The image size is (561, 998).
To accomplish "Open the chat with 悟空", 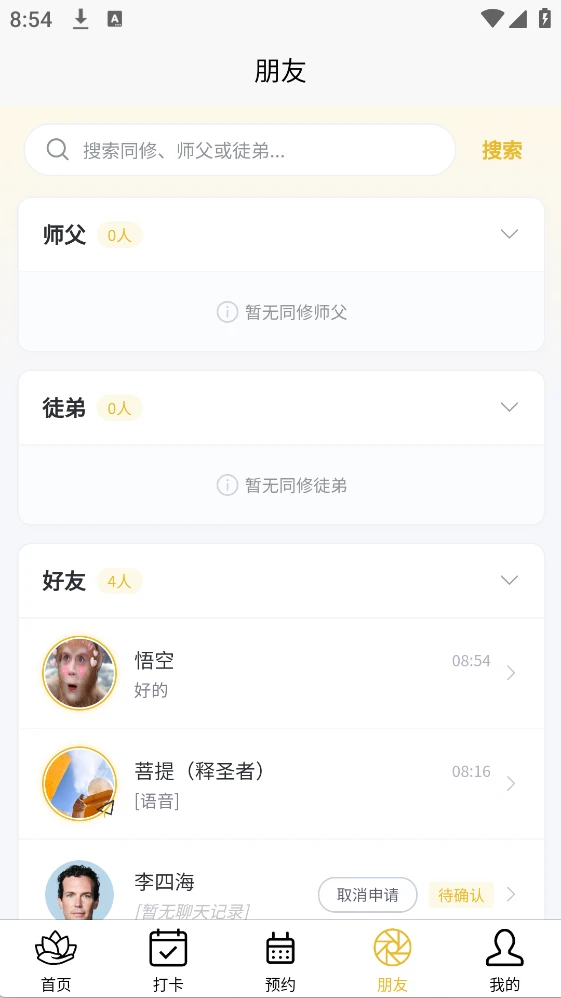I will pos(281,673).
